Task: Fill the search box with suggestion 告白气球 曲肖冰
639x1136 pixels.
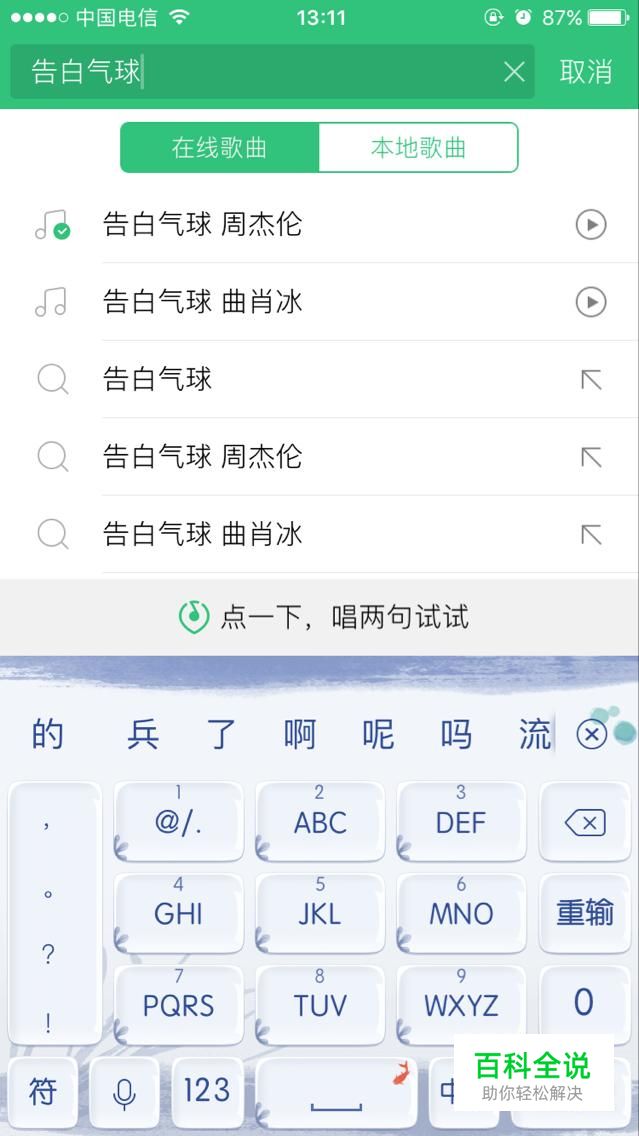Action: 591,534
